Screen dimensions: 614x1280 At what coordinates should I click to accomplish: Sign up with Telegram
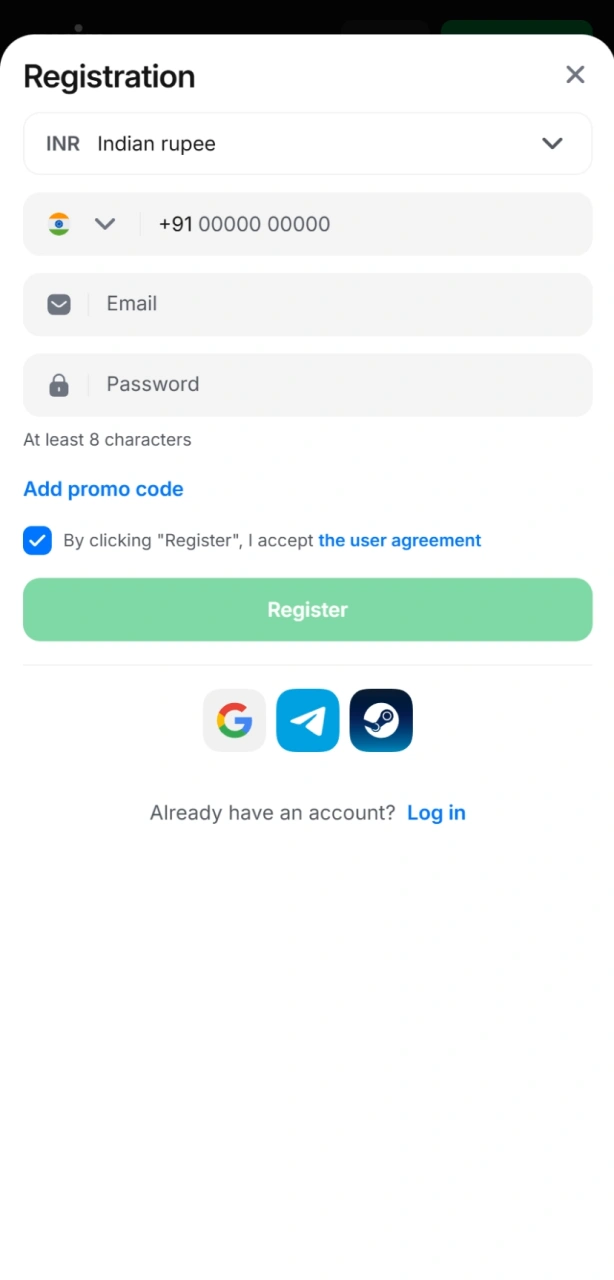[x=308, y=720]
